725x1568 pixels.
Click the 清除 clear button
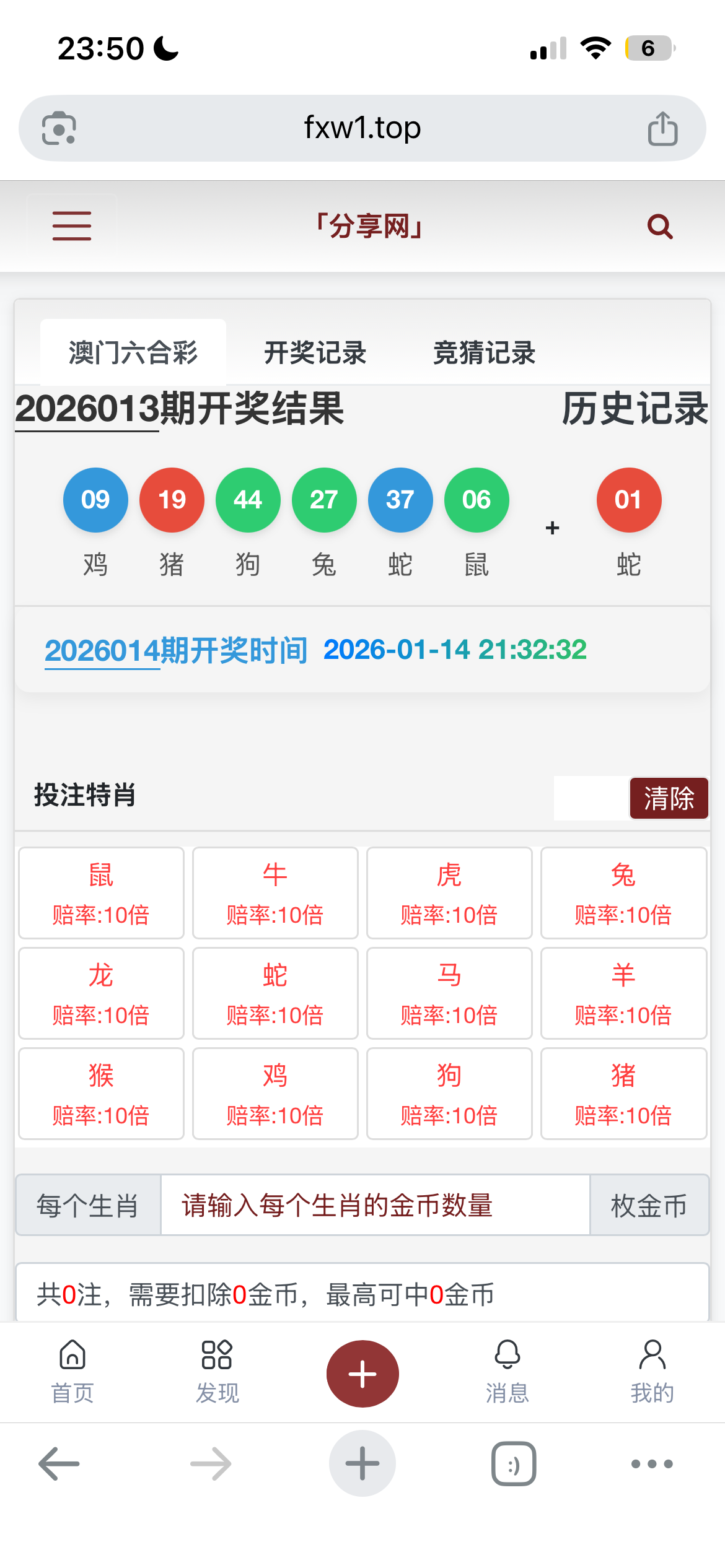[669, 798]
